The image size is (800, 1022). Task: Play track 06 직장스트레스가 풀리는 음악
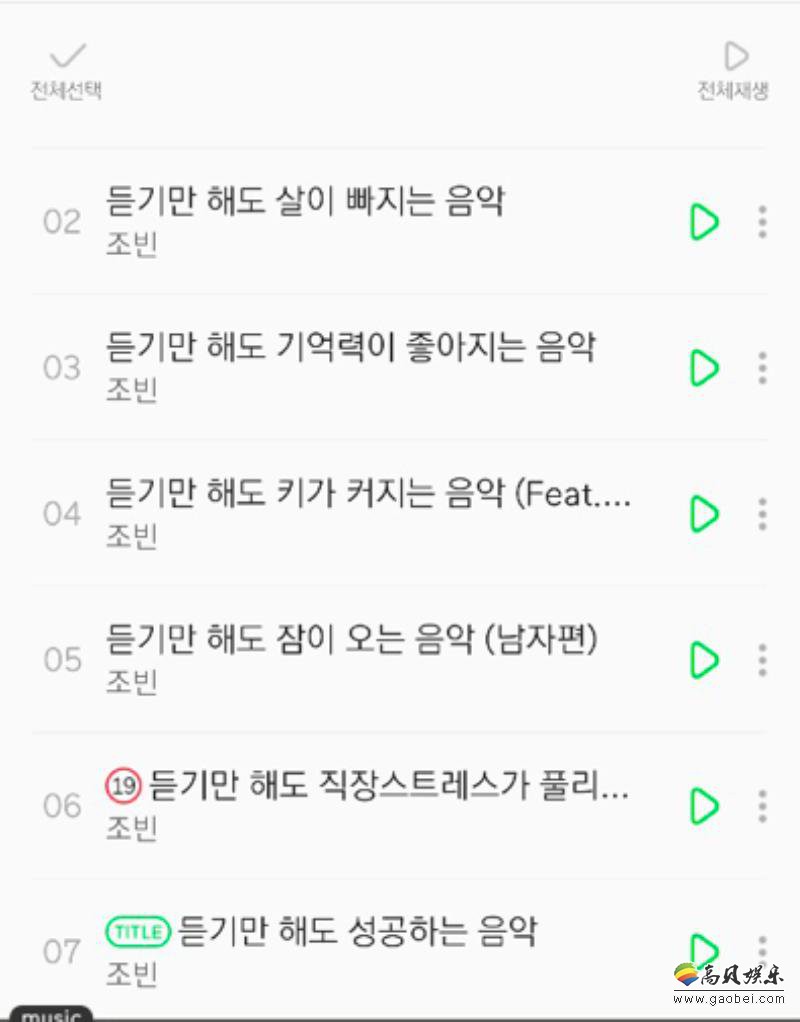tap(704, 805)
